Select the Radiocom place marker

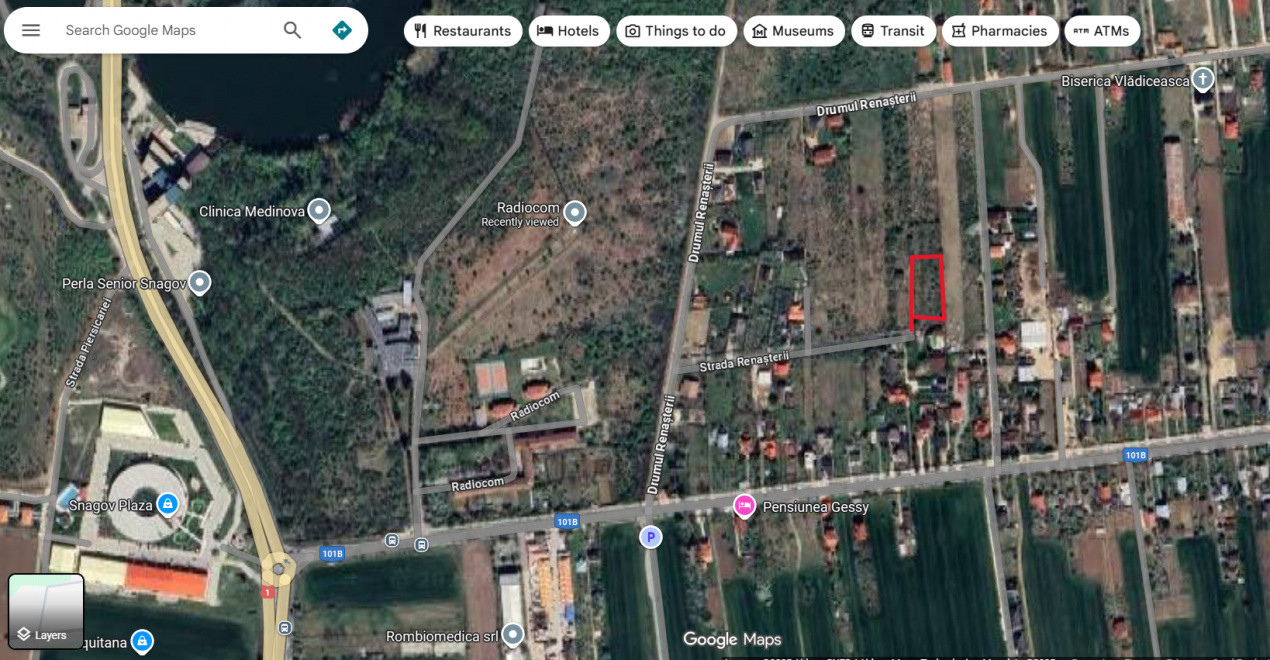575,212
